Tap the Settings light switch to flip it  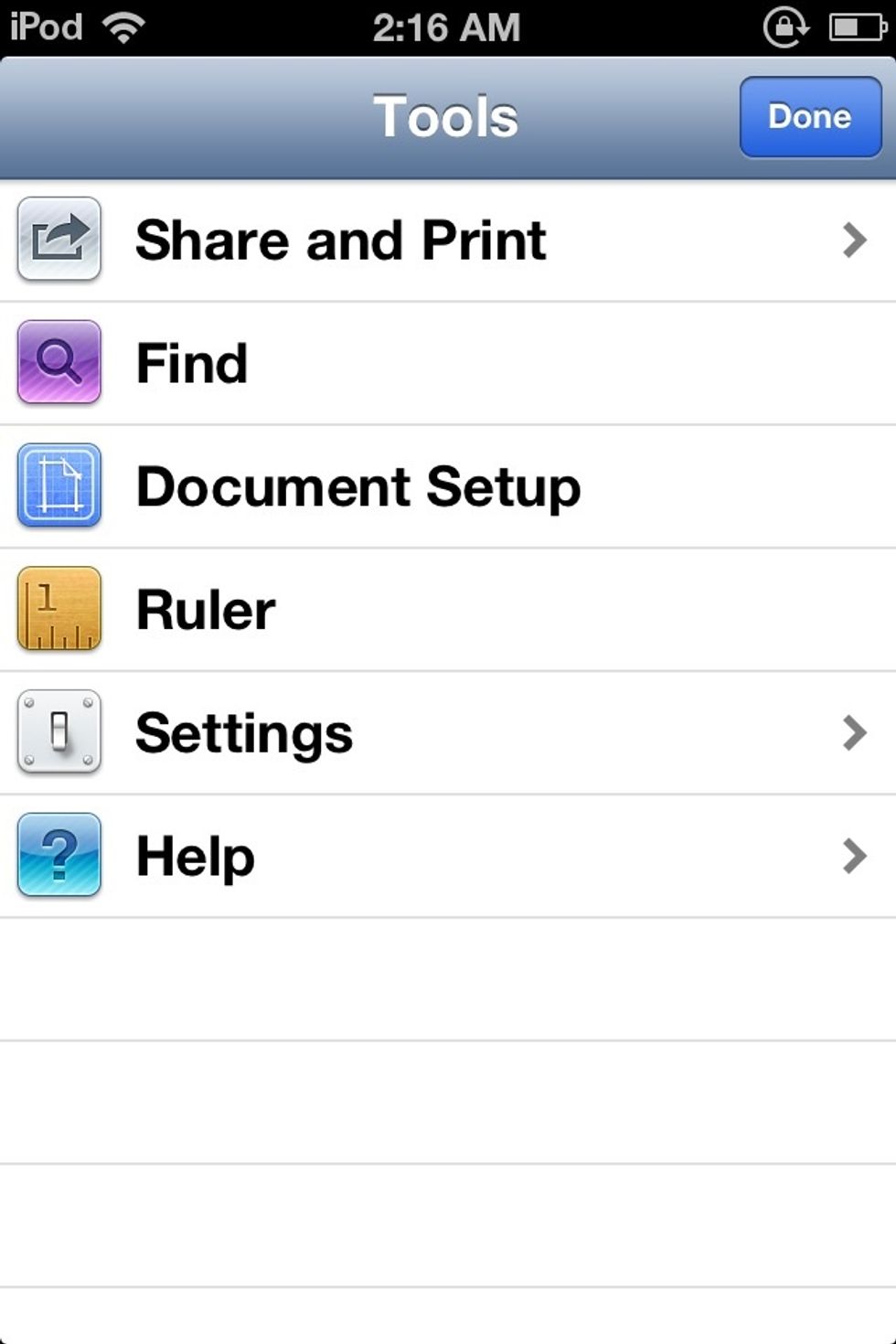pos(58,732)
